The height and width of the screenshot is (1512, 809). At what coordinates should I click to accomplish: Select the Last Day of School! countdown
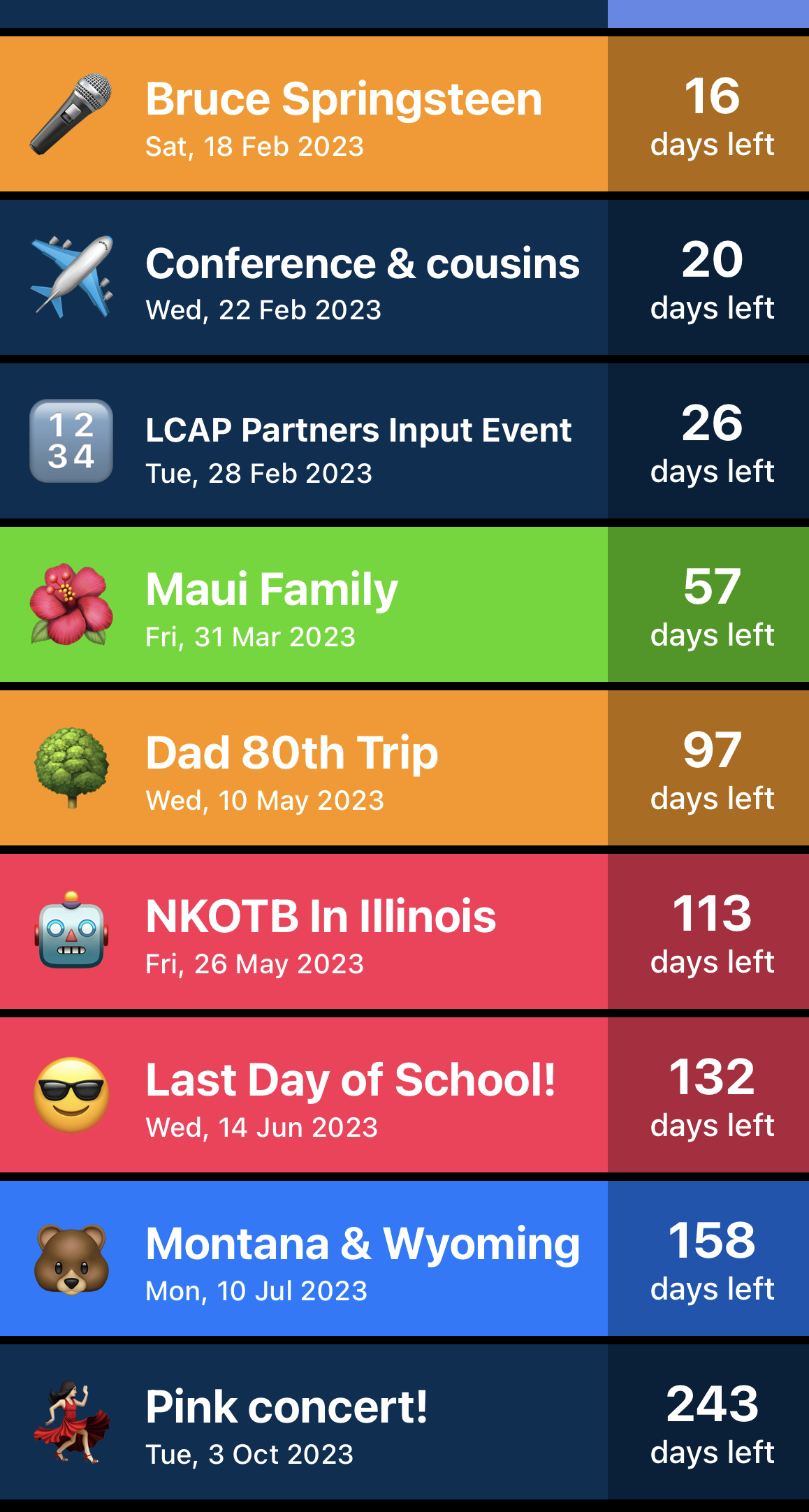350,1096
